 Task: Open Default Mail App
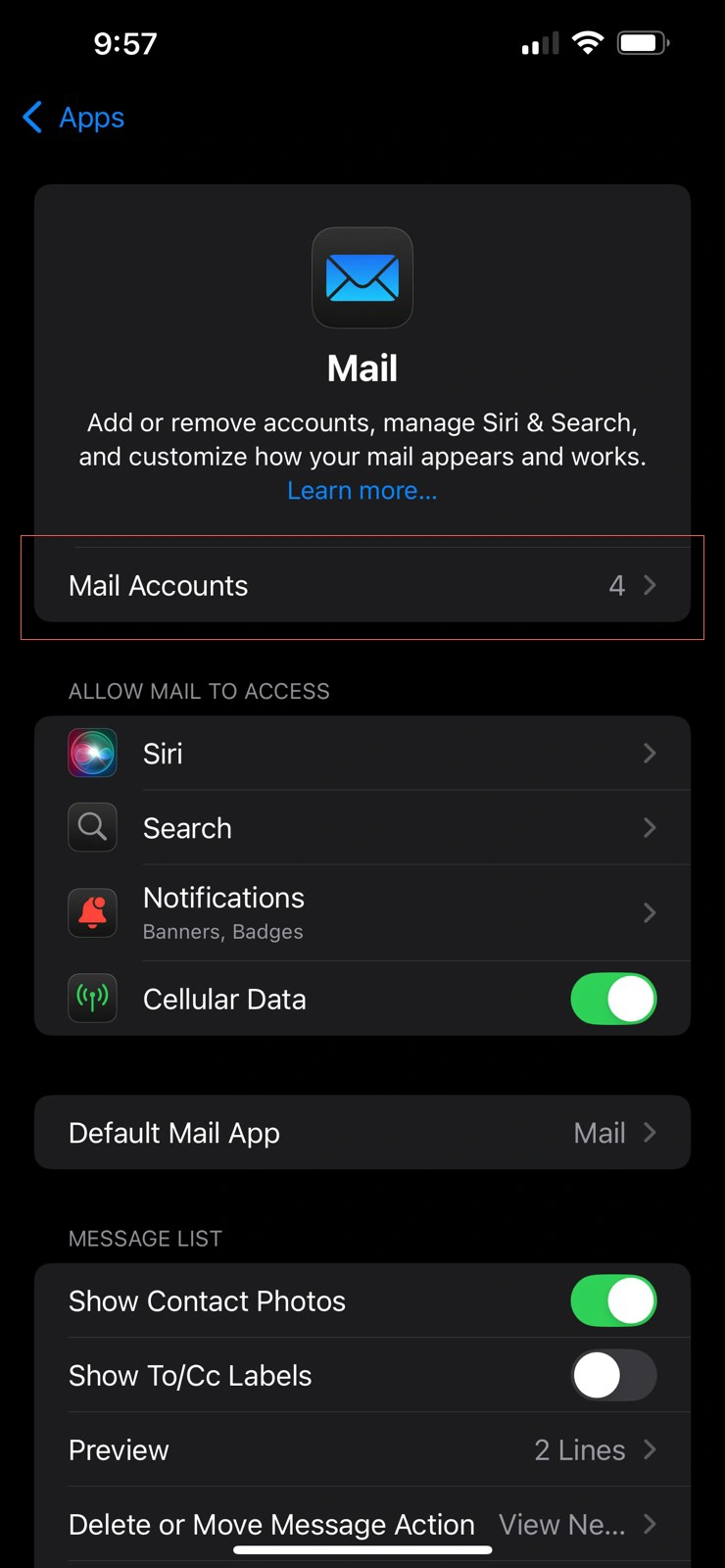(x=362, y=1133)
